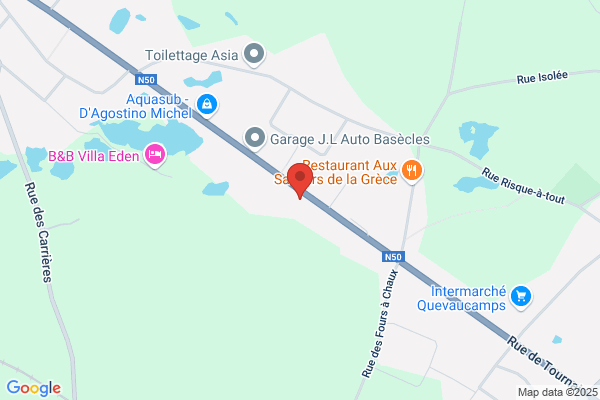The image size is (600, 400).
Task: Open the Toilettage Asia marker
Action: (254, 55)
